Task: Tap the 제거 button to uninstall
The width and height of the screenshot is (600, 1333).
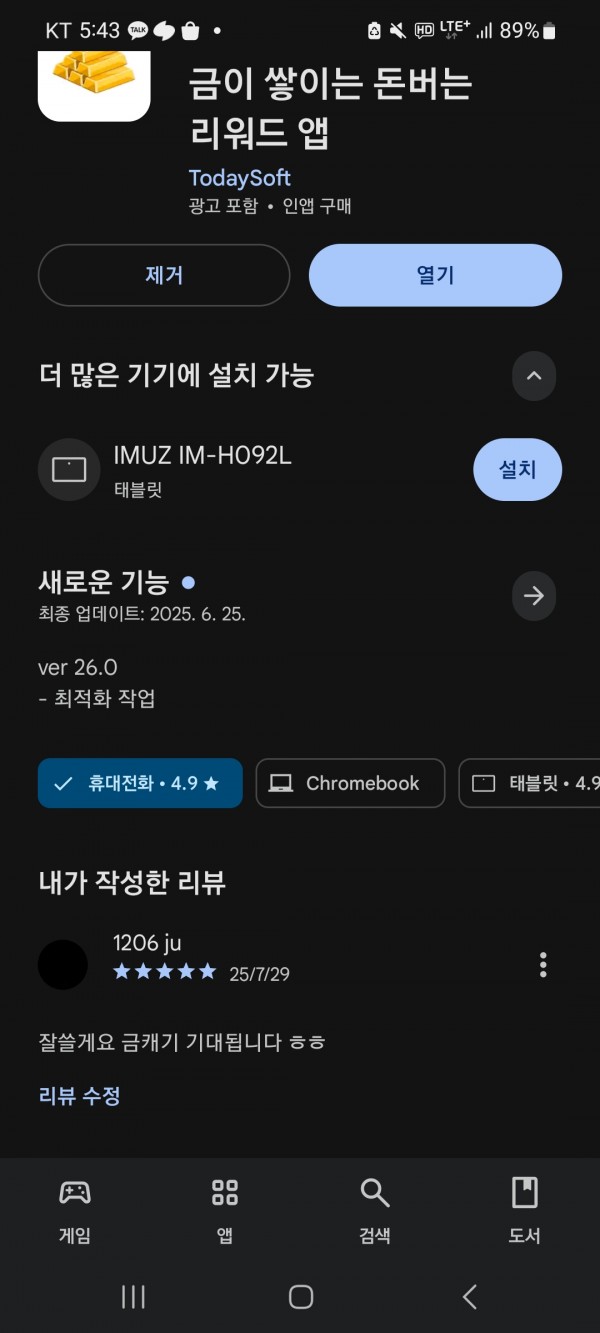Action: 164,275
